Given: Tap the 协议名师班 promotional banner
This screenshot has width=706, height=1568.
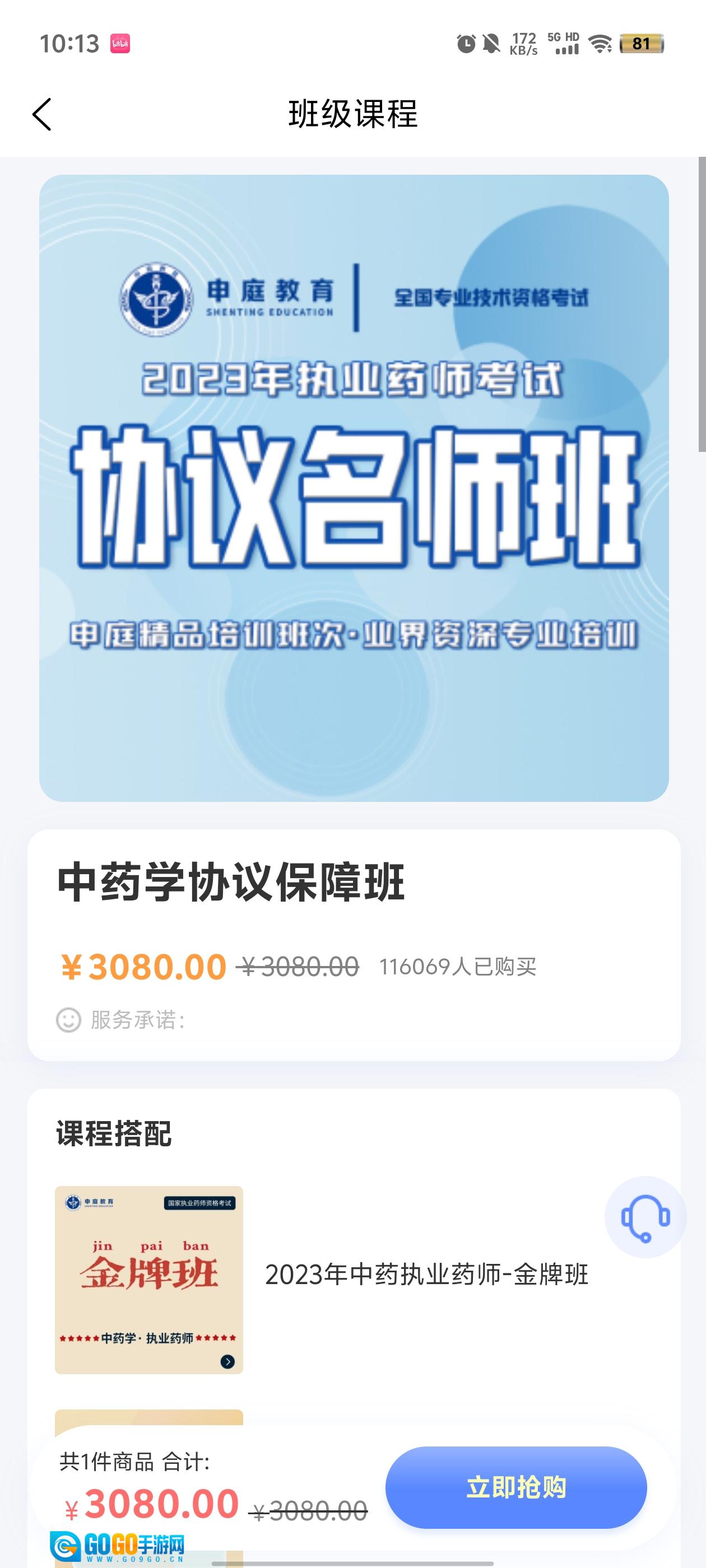Looking at the screenshot, I should click(352, 493).
